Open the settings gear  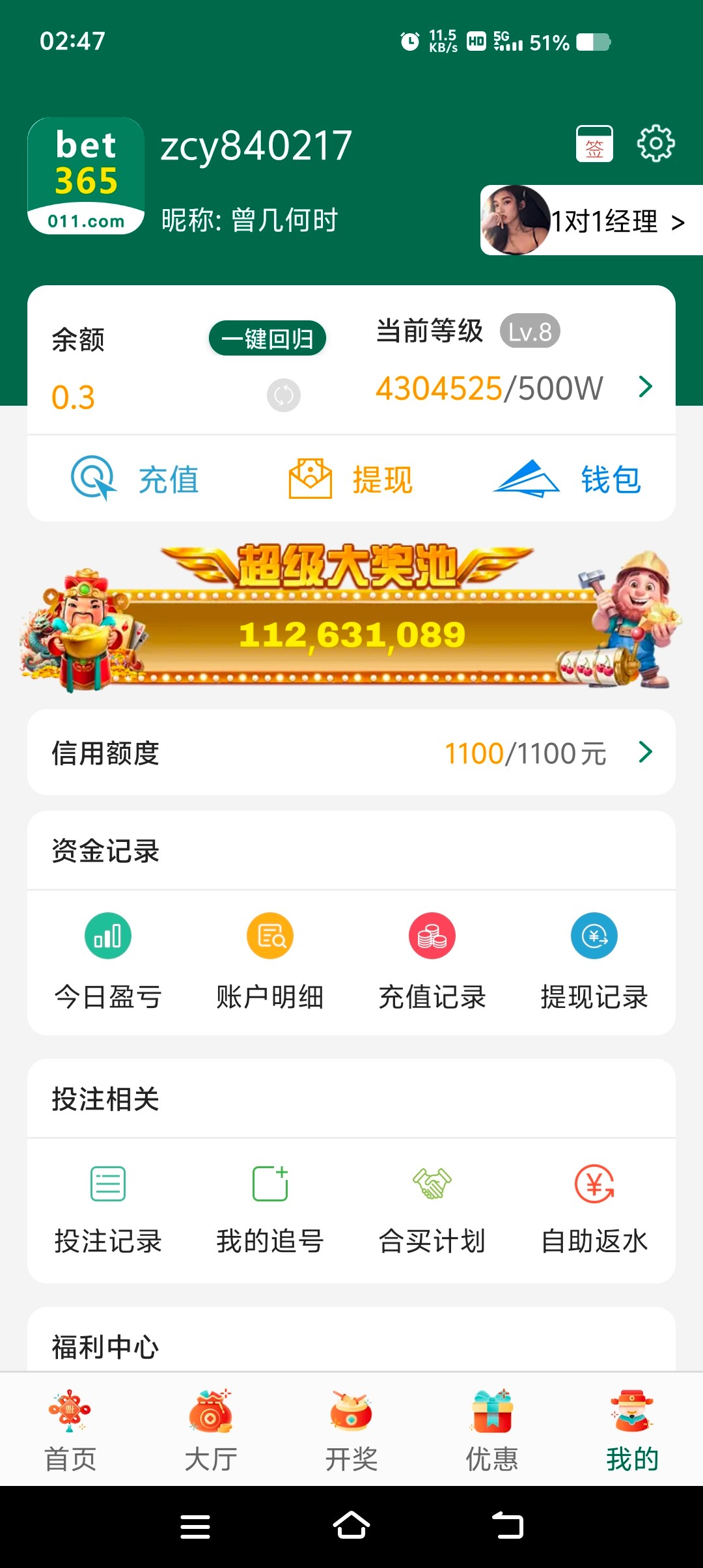(656, 145)
